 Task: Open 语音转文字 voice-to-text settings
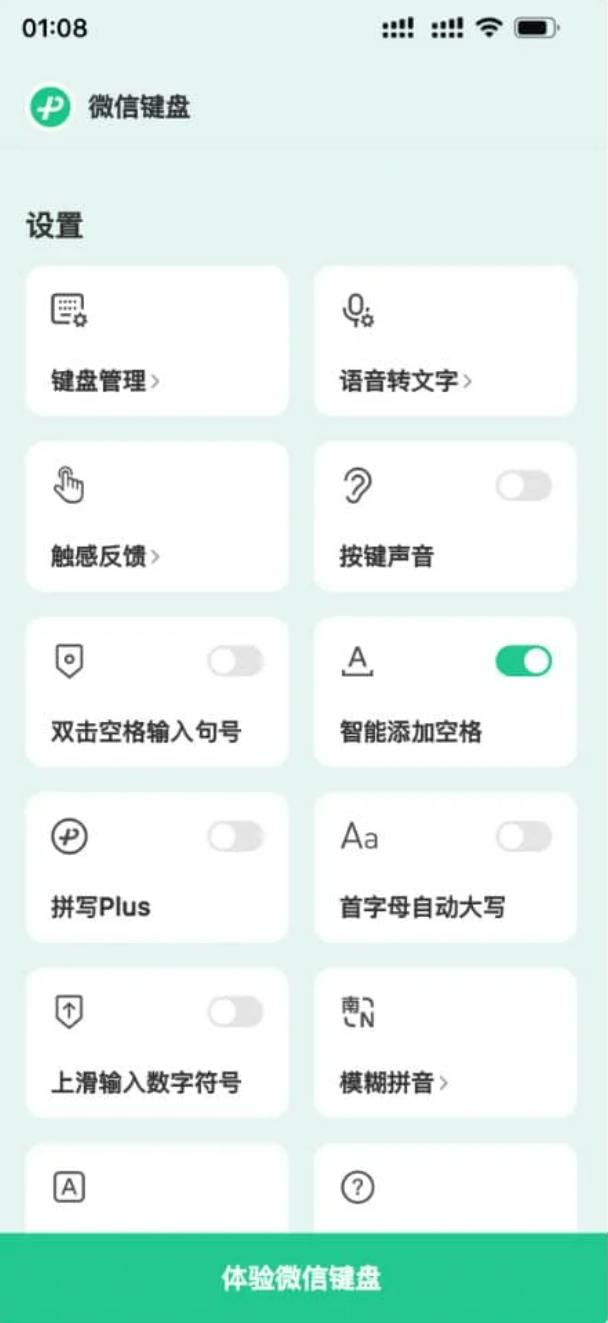click(445, 340)
